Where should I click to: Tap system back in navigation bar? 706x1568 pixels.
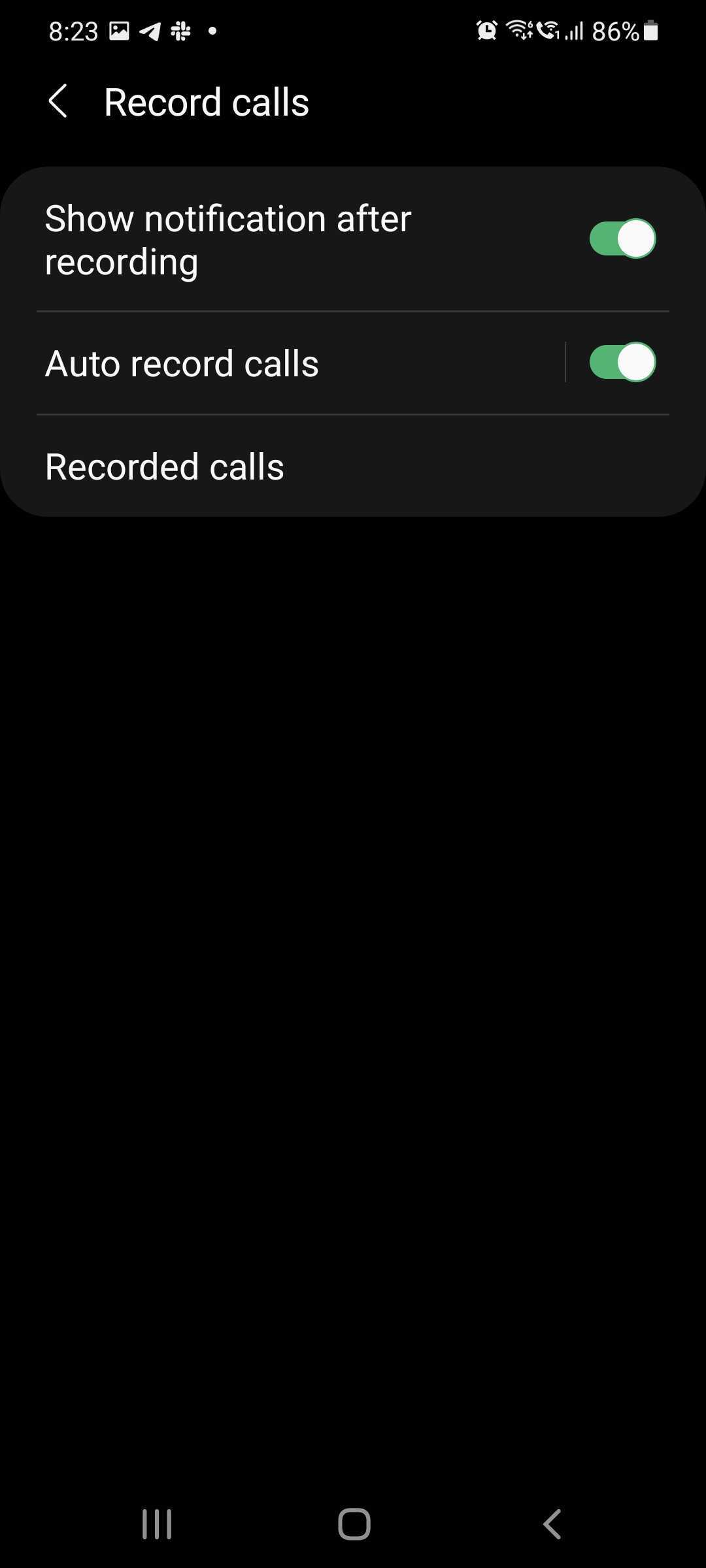pos(552,1524)
